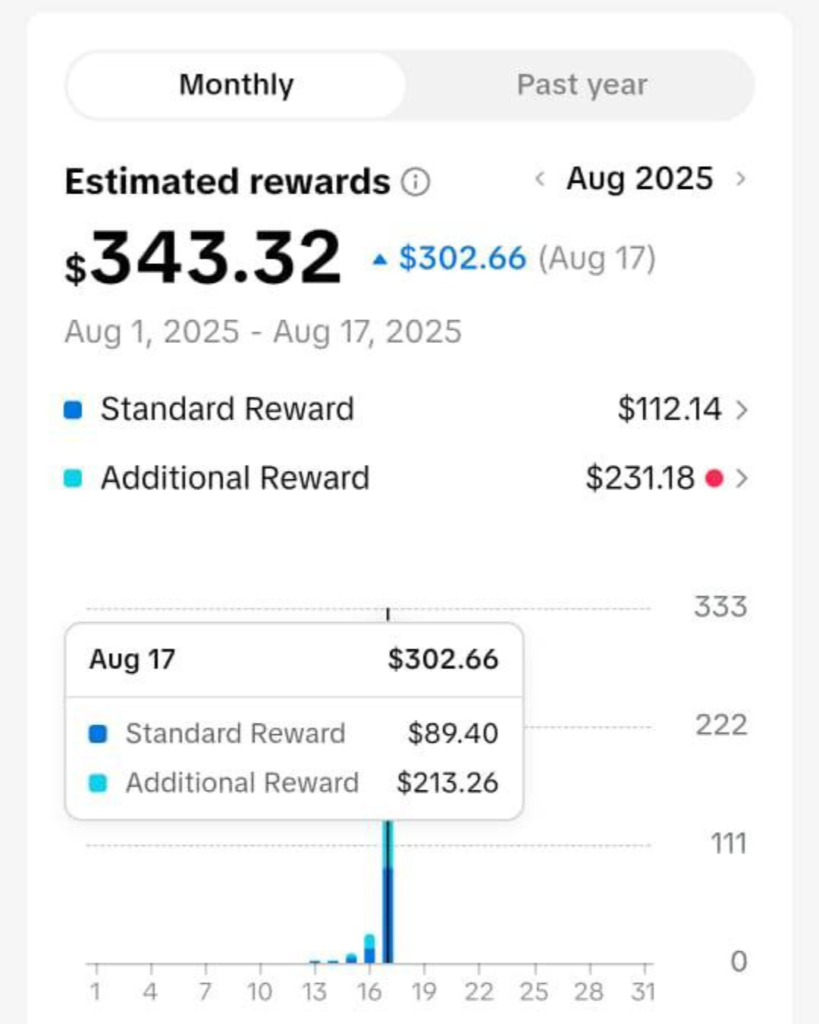Image resolution: width=819 pixels, height=1024 pixels.
Task: Open Standard Reward details for $112.14
Action: [x=740, y=410]
